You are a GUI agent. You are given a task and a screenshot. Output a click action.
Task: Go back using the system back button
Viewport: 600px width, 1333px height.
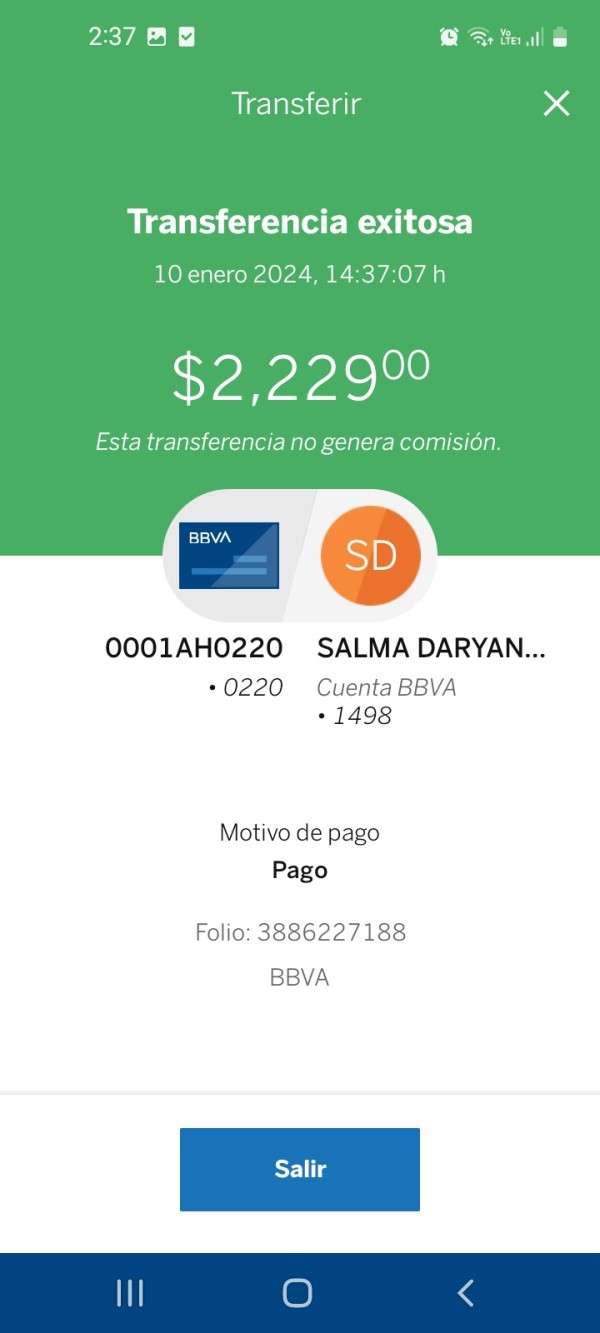[465, 1293]
